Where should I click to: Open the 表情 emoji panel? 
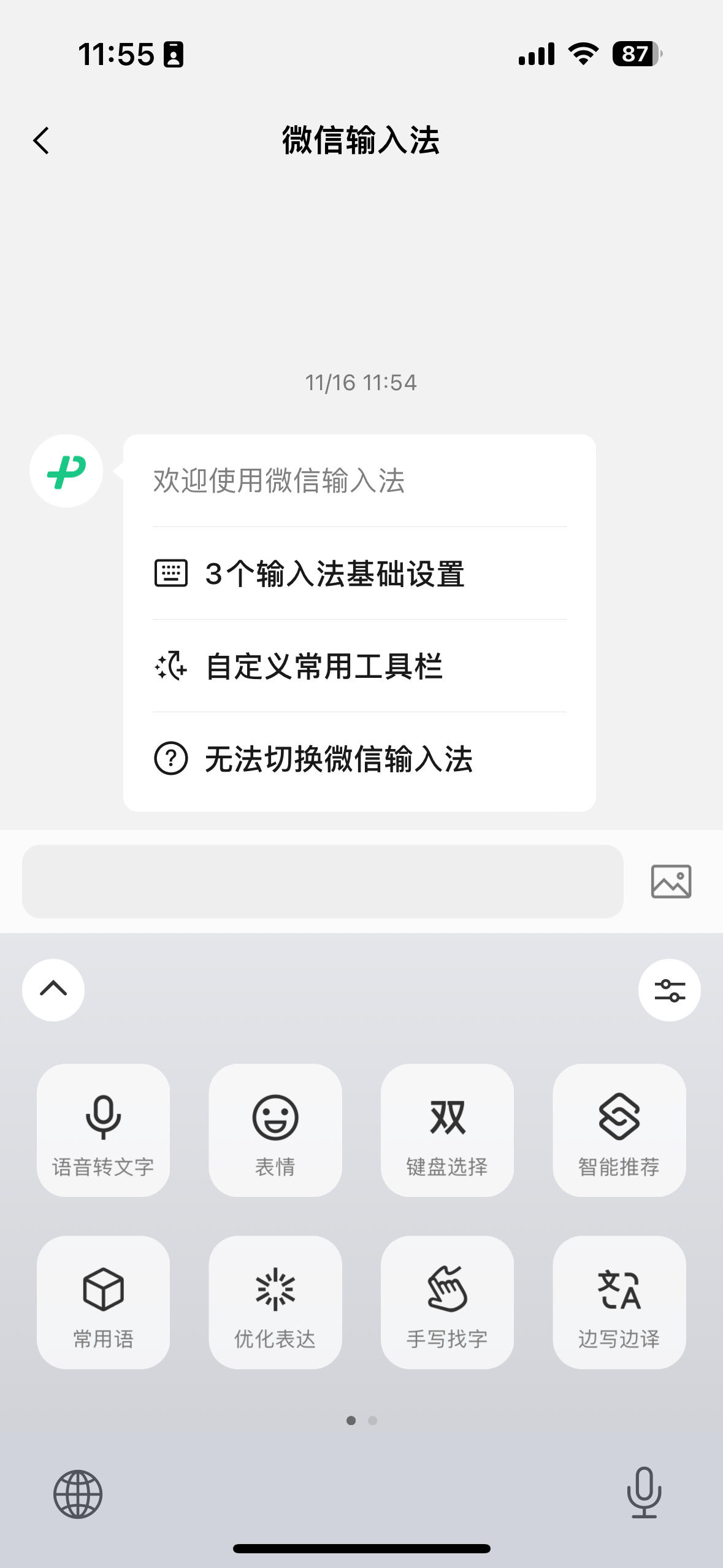[x=275, y=1132]
